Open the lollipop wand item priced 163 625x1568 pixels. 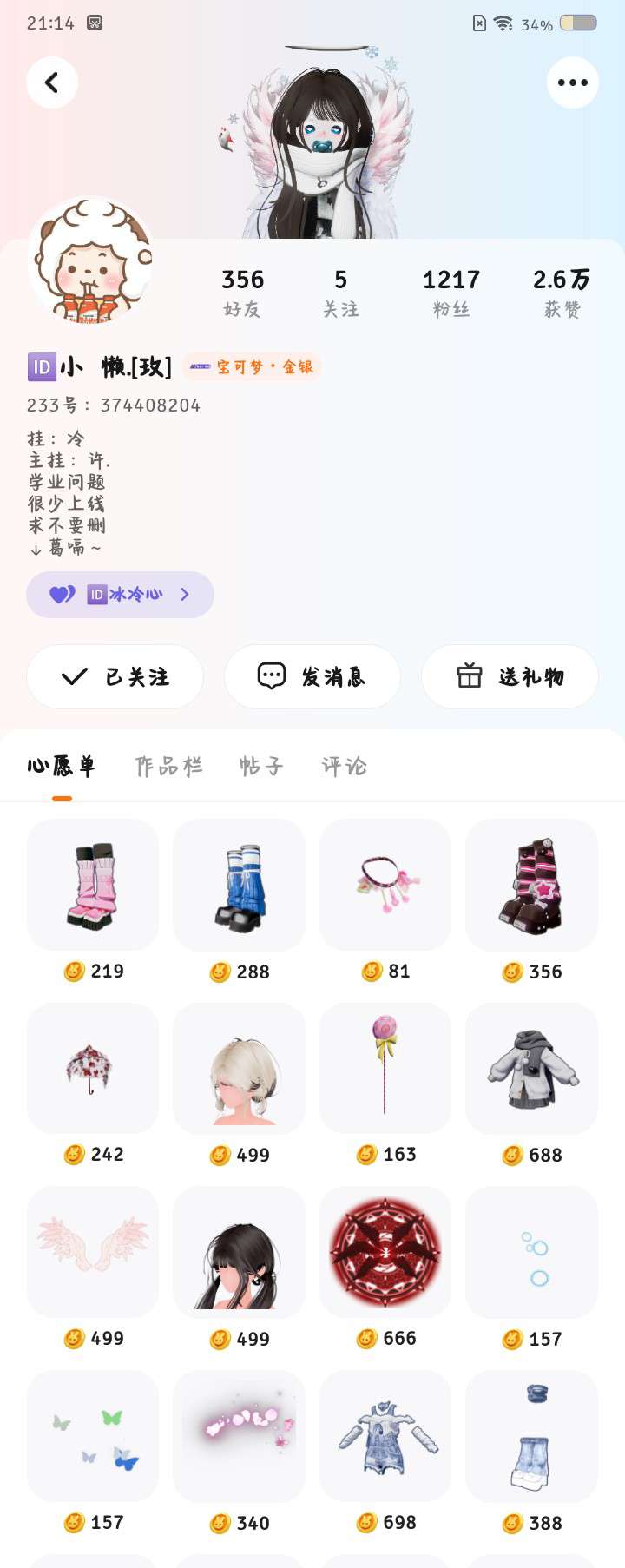(385, 1068)
